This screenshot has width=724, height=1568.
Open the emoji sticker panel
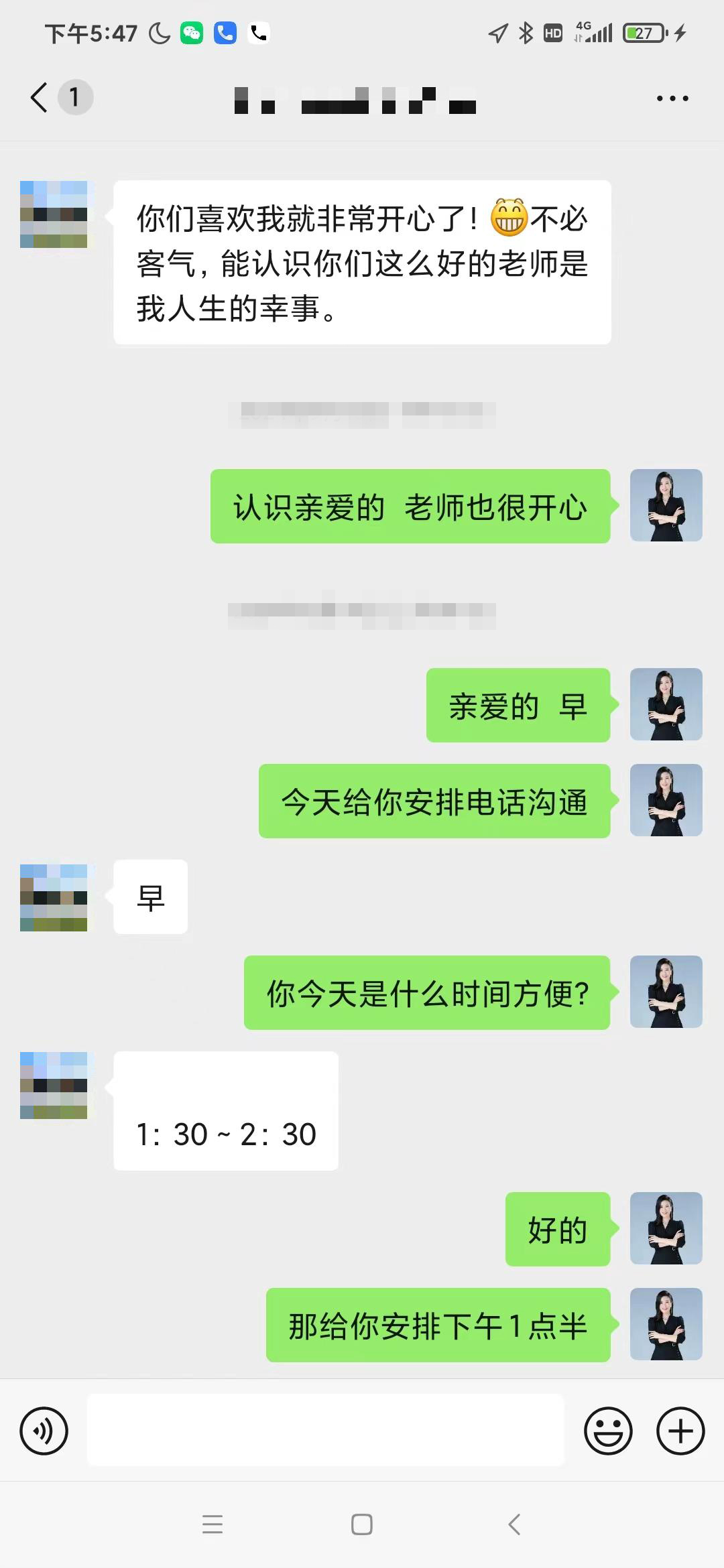608,1431
